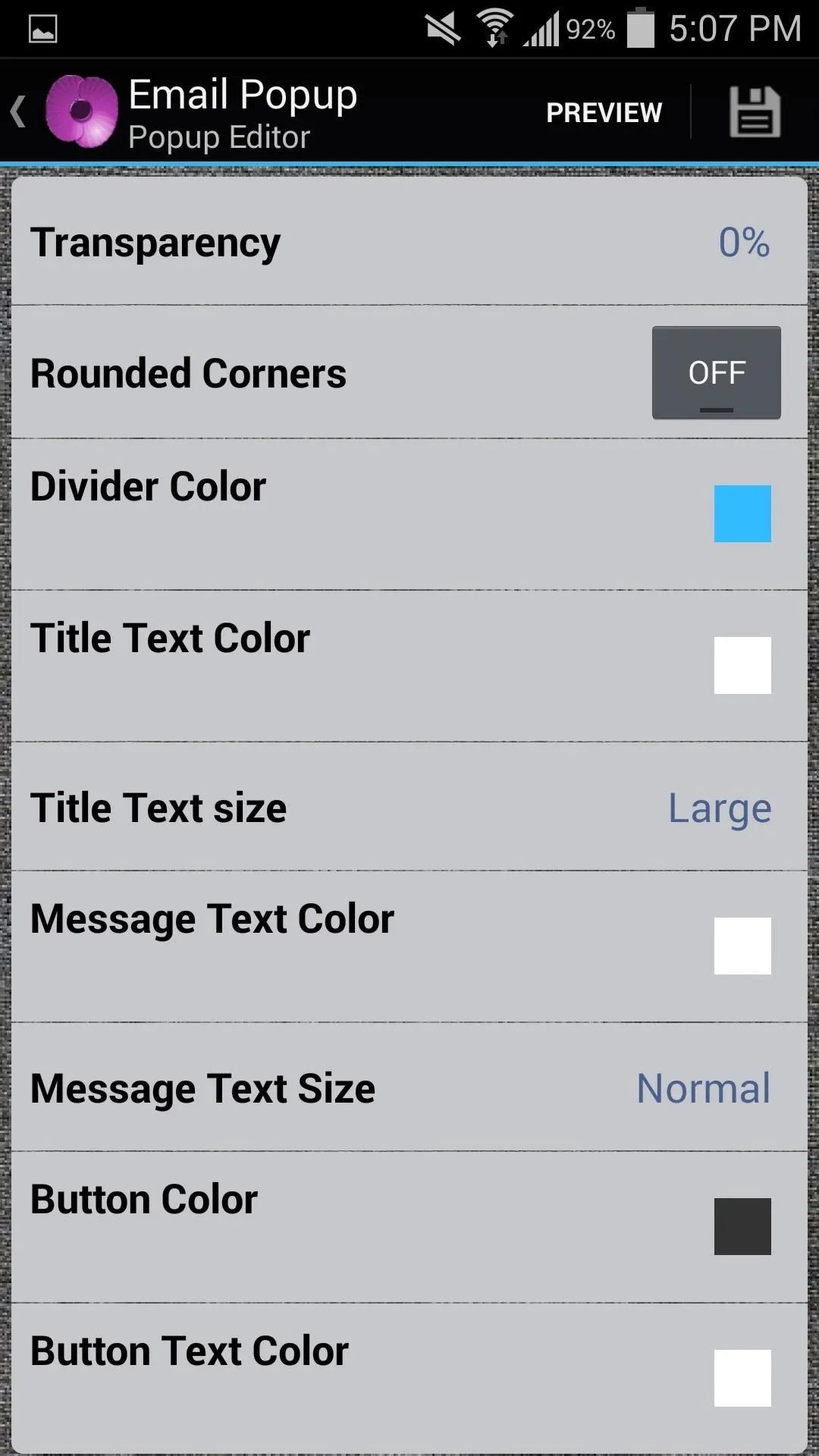Open the Message Text Size setting
819x1456 pixels.
click(409, 1087)
